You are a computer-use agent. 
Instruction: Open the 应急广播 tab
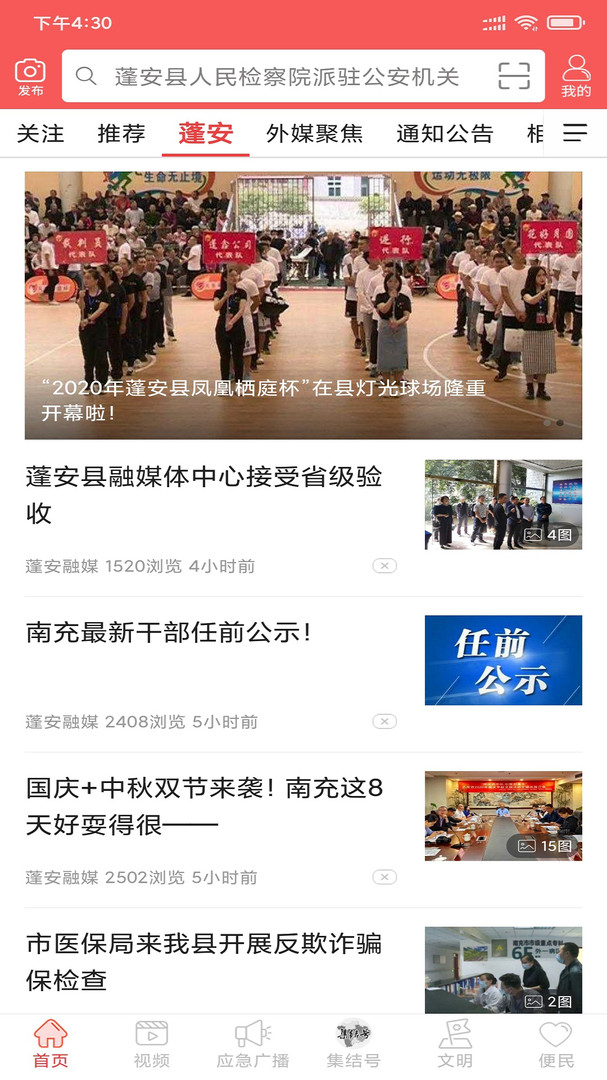point(253,1045)
